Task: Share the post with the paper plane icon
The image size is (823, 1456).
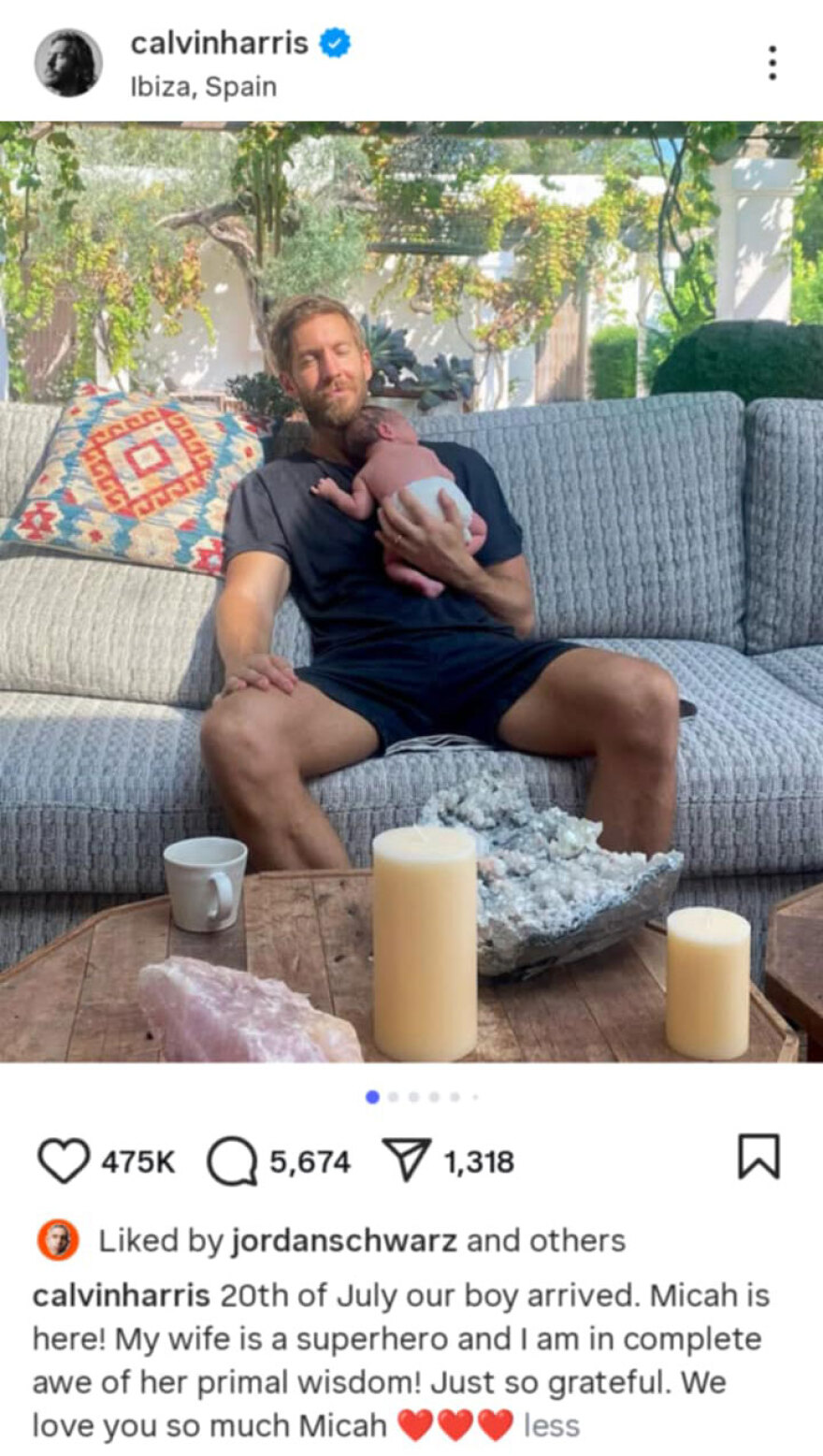Action: point(406,1160)
